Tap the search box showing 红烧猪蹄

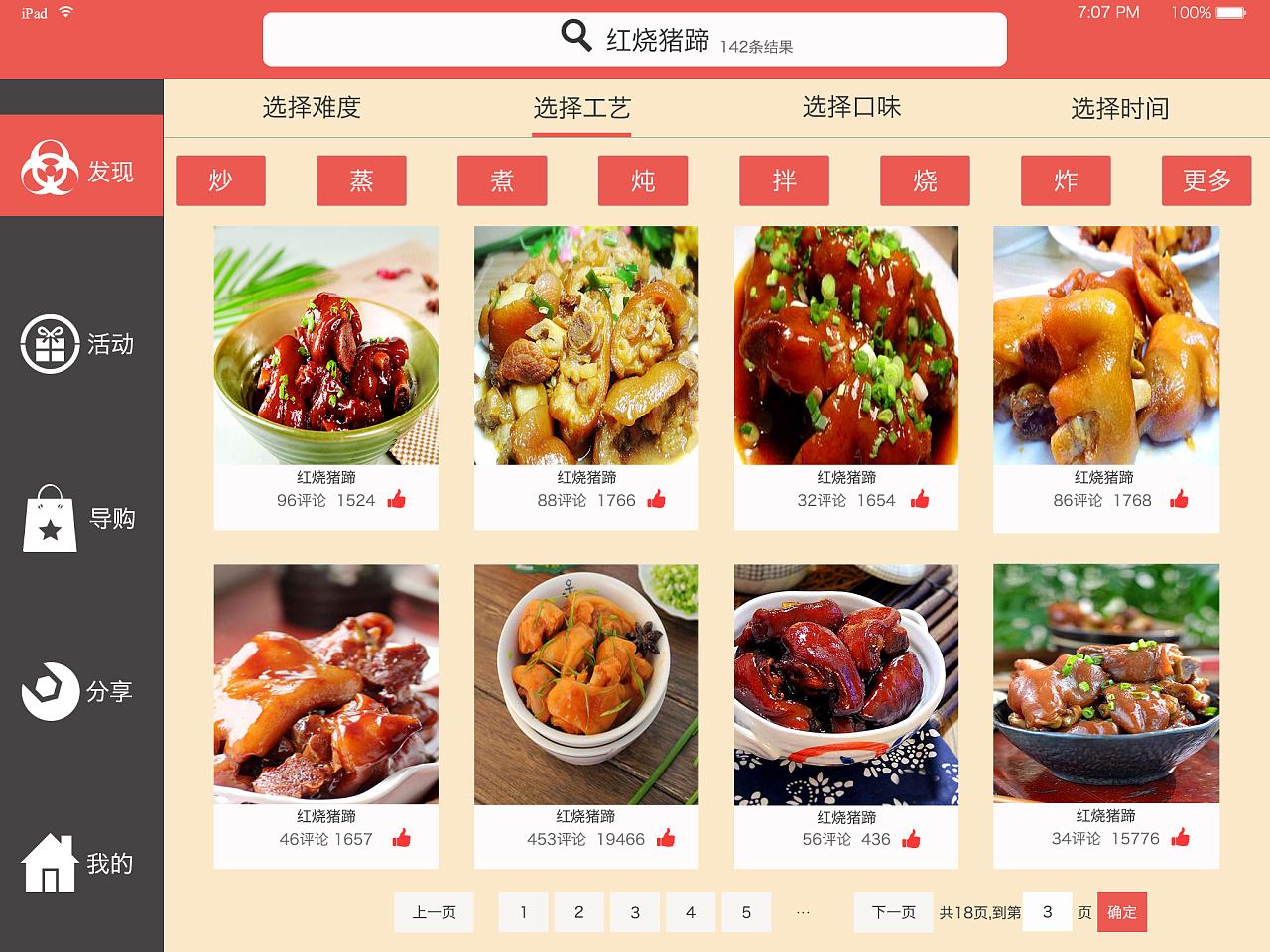635,40
